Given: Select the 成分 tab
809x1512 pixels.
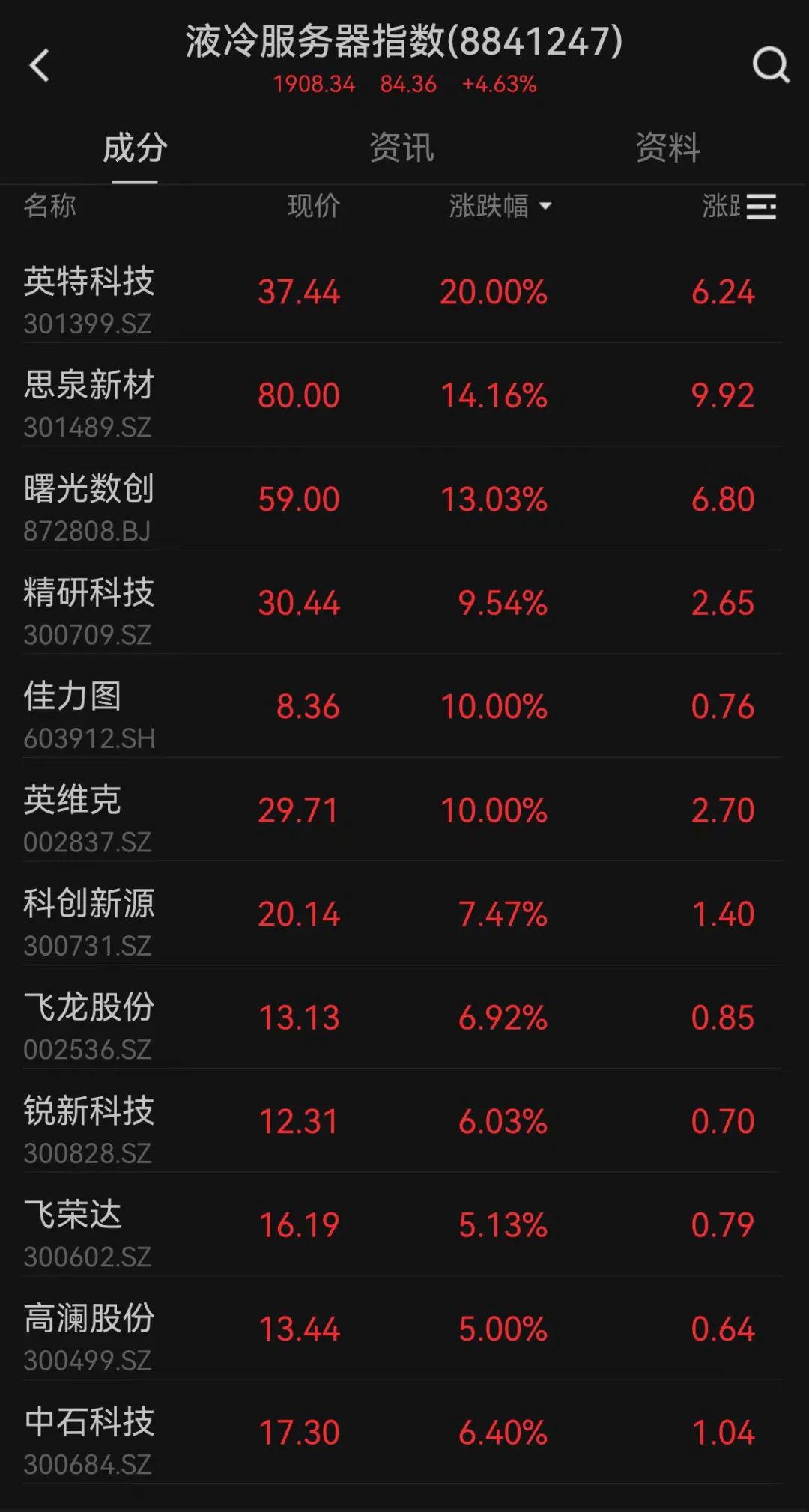Looking at the screenshot, I should click(135, 148).
